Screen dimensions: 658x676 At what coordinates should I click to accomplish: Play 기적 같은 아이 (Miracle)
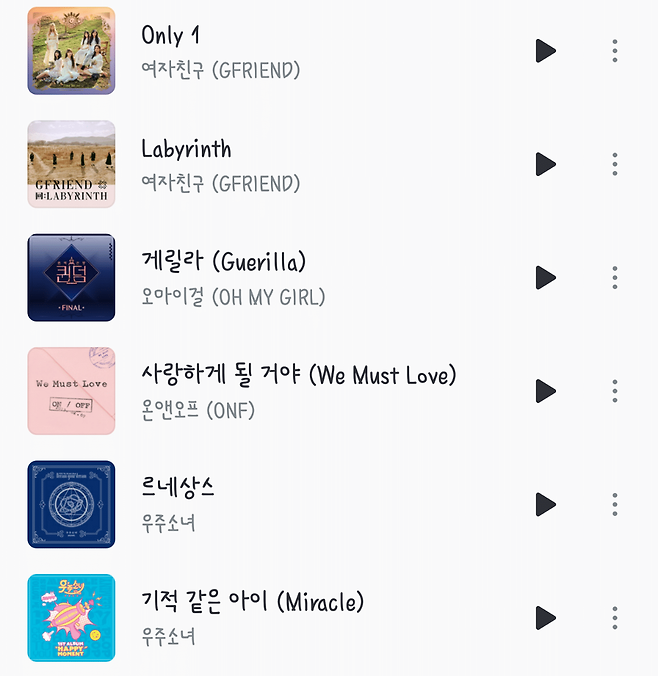pyautogui.click(x=545, y=617)
